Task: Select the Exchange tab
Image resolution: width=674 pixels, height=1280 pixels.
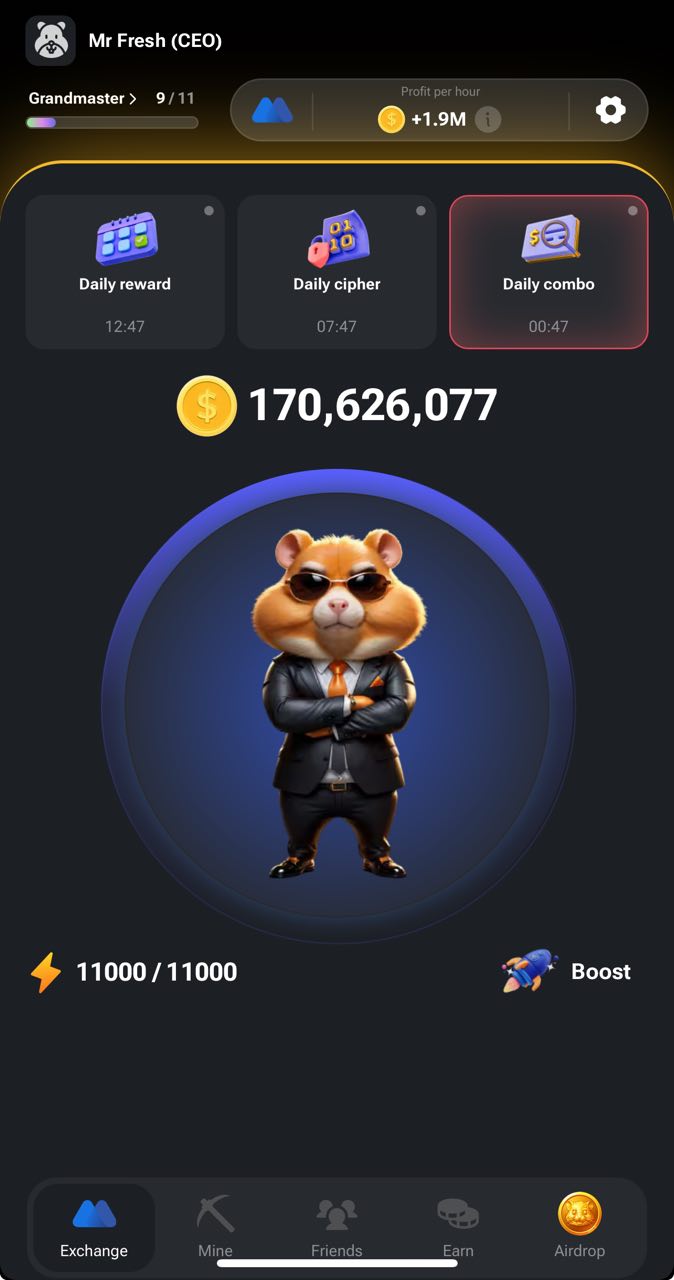Action: 94,1227
